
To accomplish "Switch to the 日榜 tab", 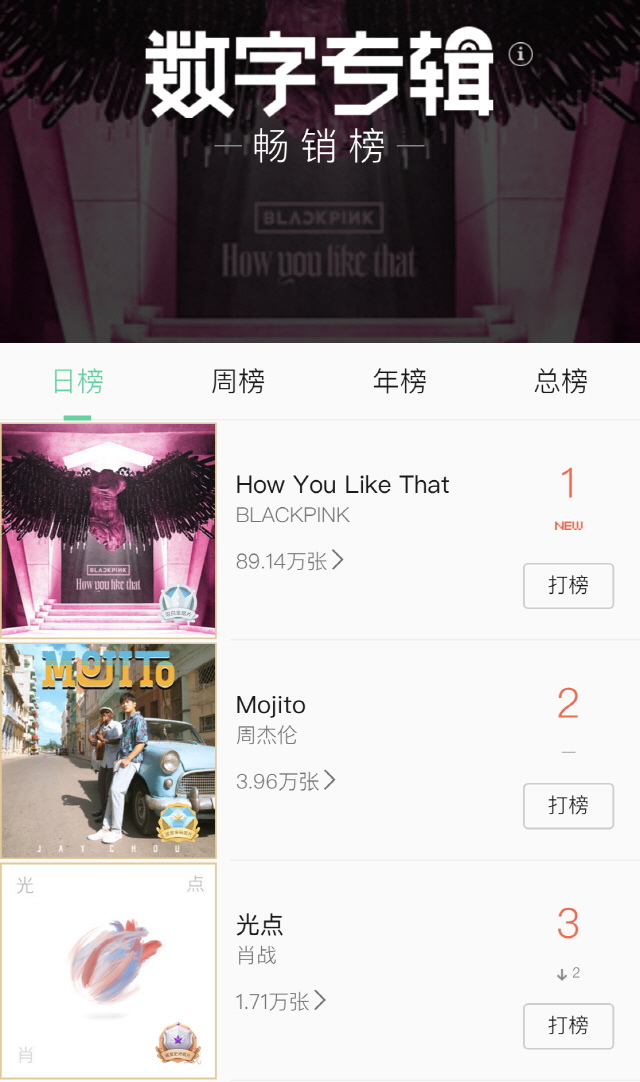I will pos(78,381).
